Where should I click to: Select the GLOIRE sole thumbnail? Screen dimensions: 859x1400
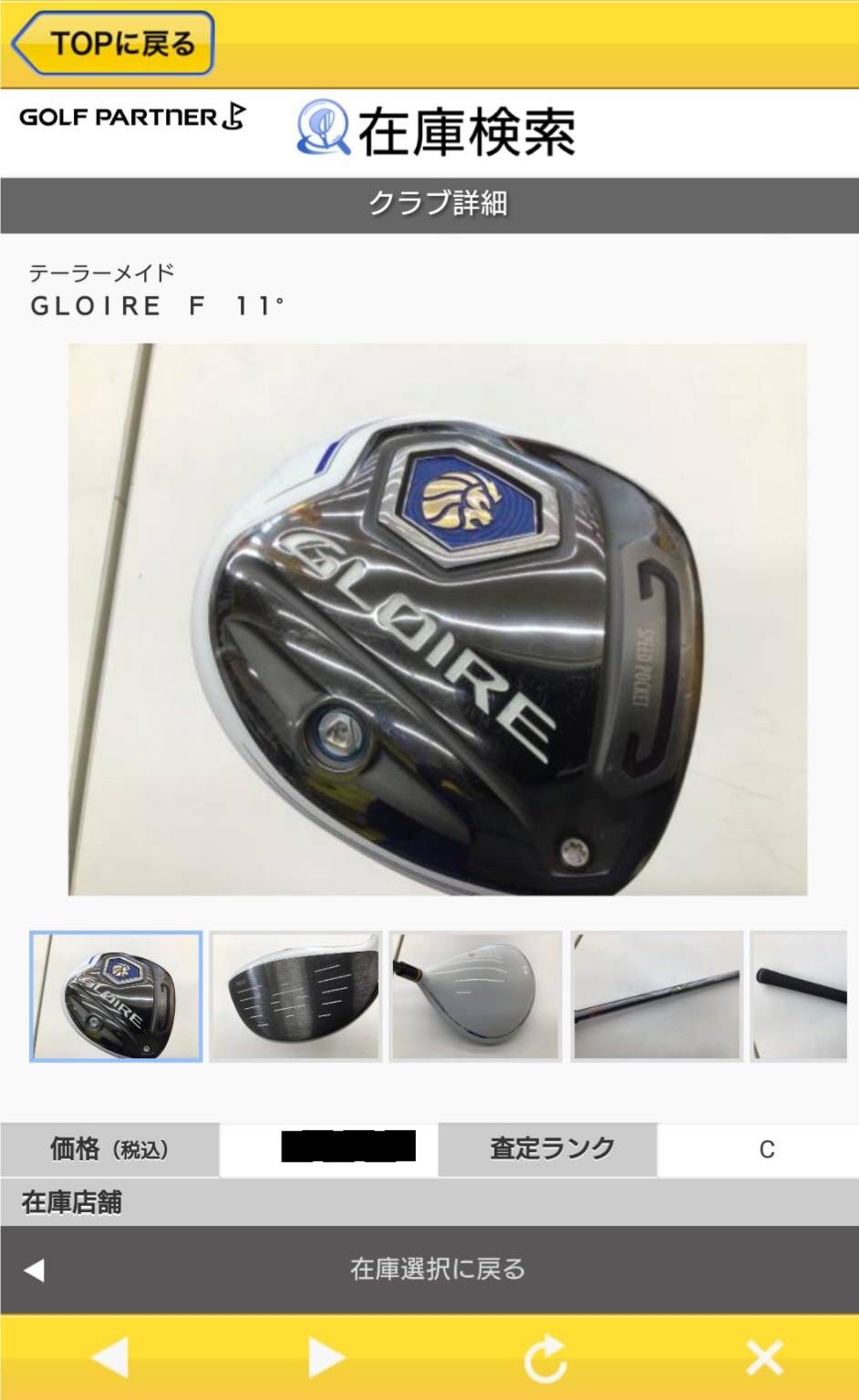tap(116, 996)
